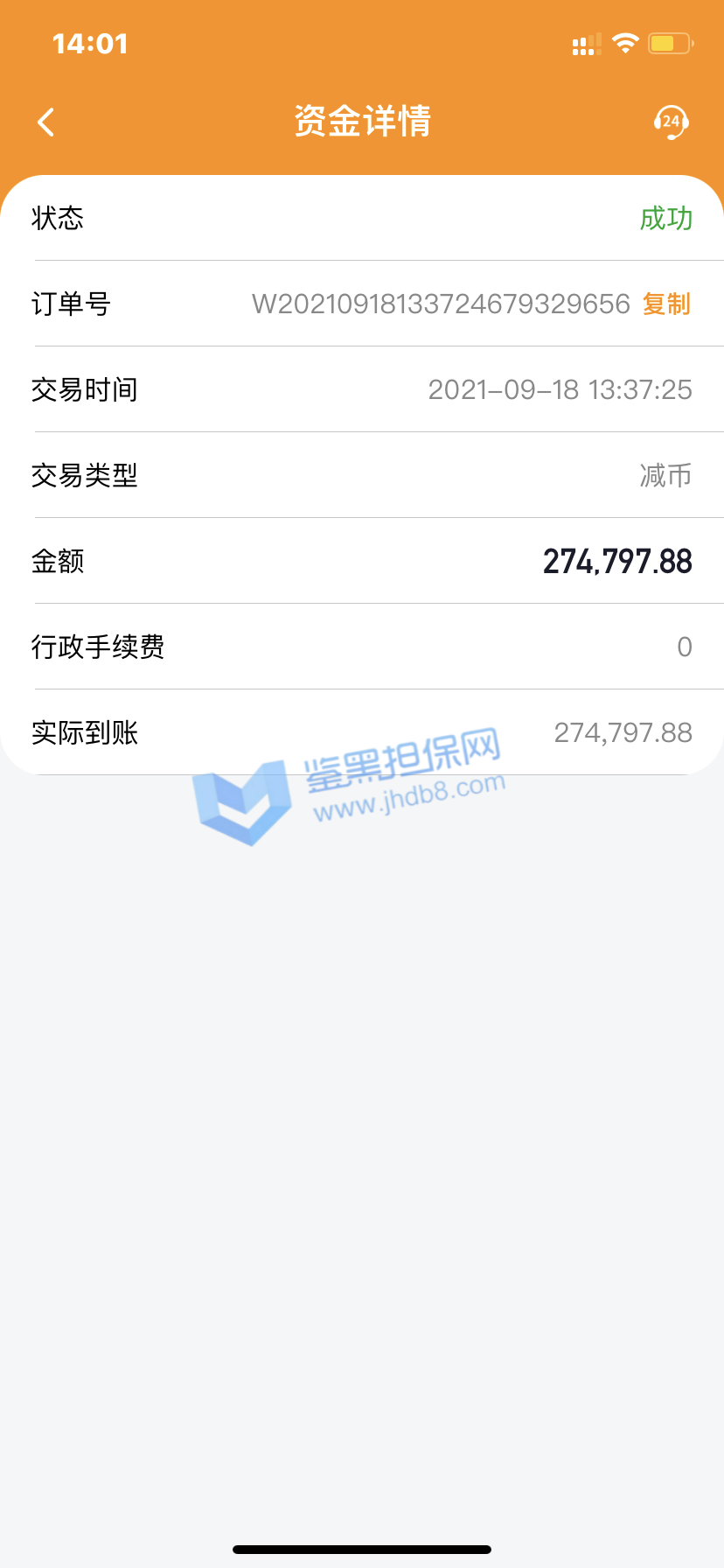Open 24-hour customer service headset
Image resolution: width=724 pixels, height=1568 pixels.
[671, 122]
